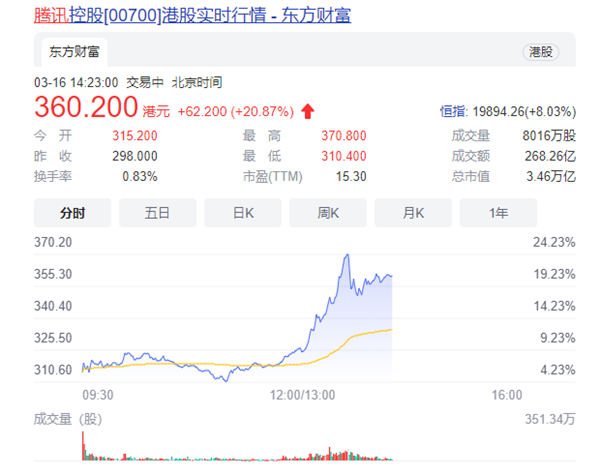Display the 1年 price chart
600x473 pixels.
tap(499, 212)
